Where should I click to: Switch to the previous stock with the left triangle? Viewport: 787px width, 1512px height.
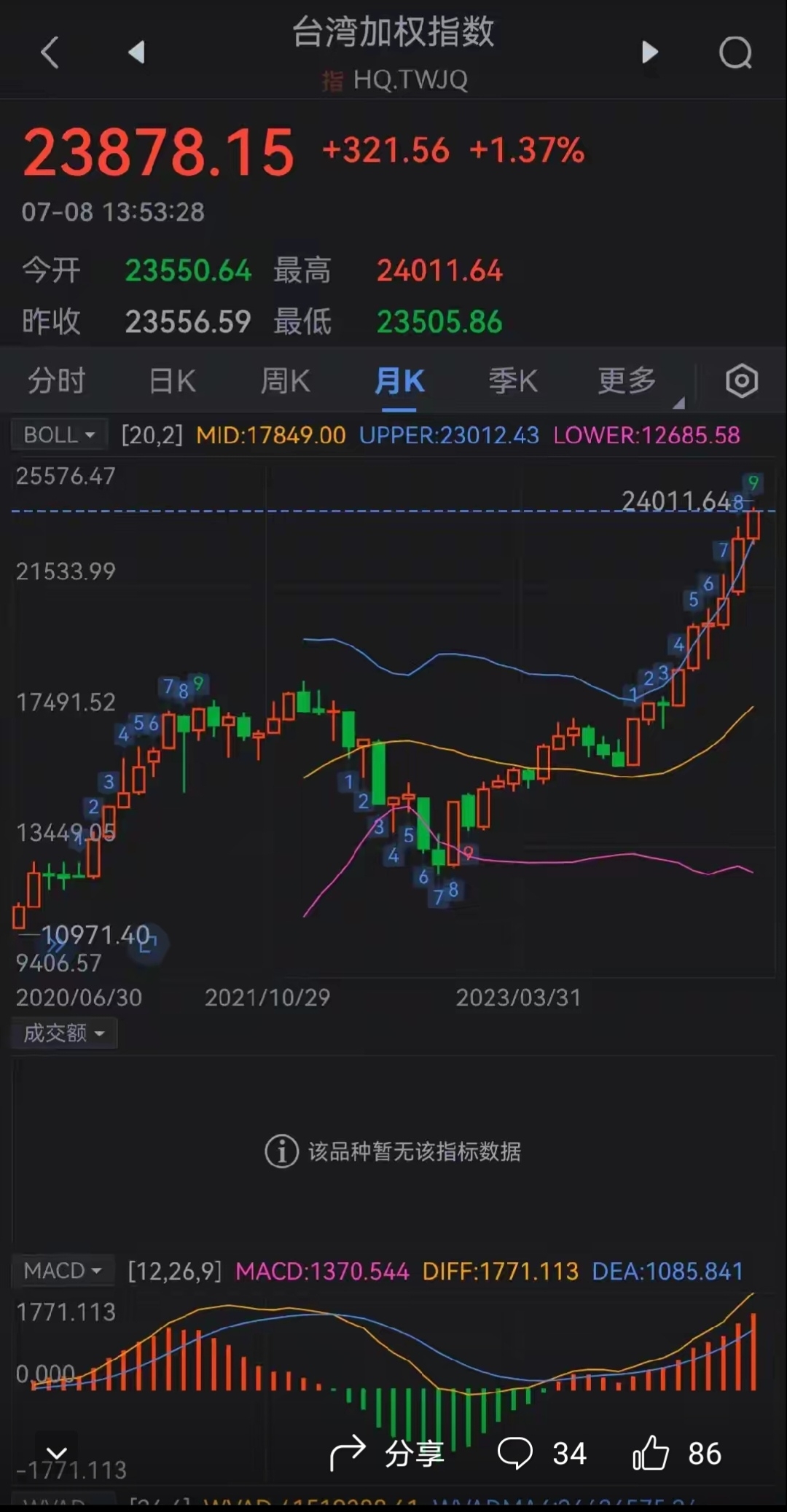point(136,52)
